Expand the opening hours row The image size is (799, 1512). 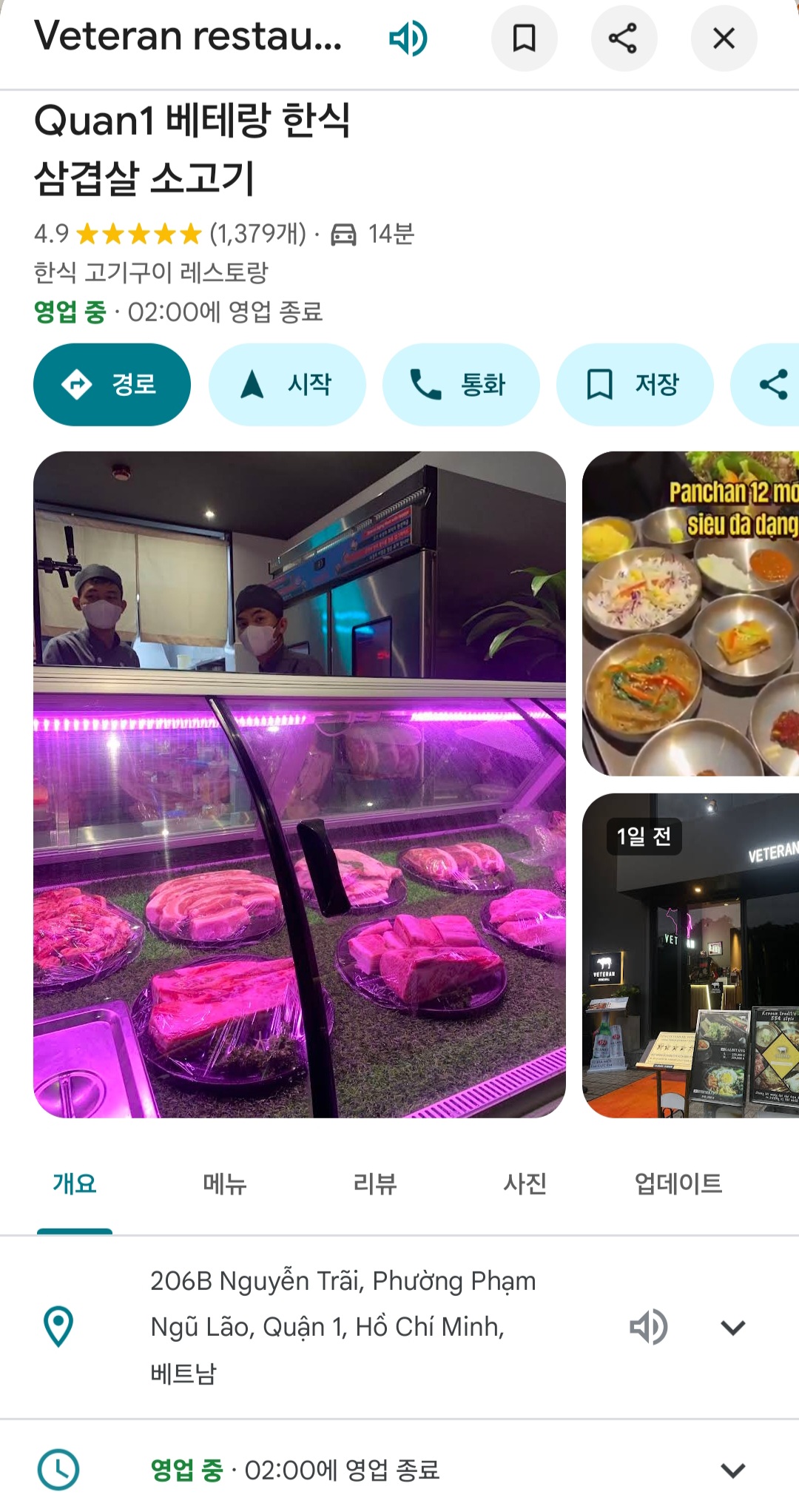pos(732,1470)
